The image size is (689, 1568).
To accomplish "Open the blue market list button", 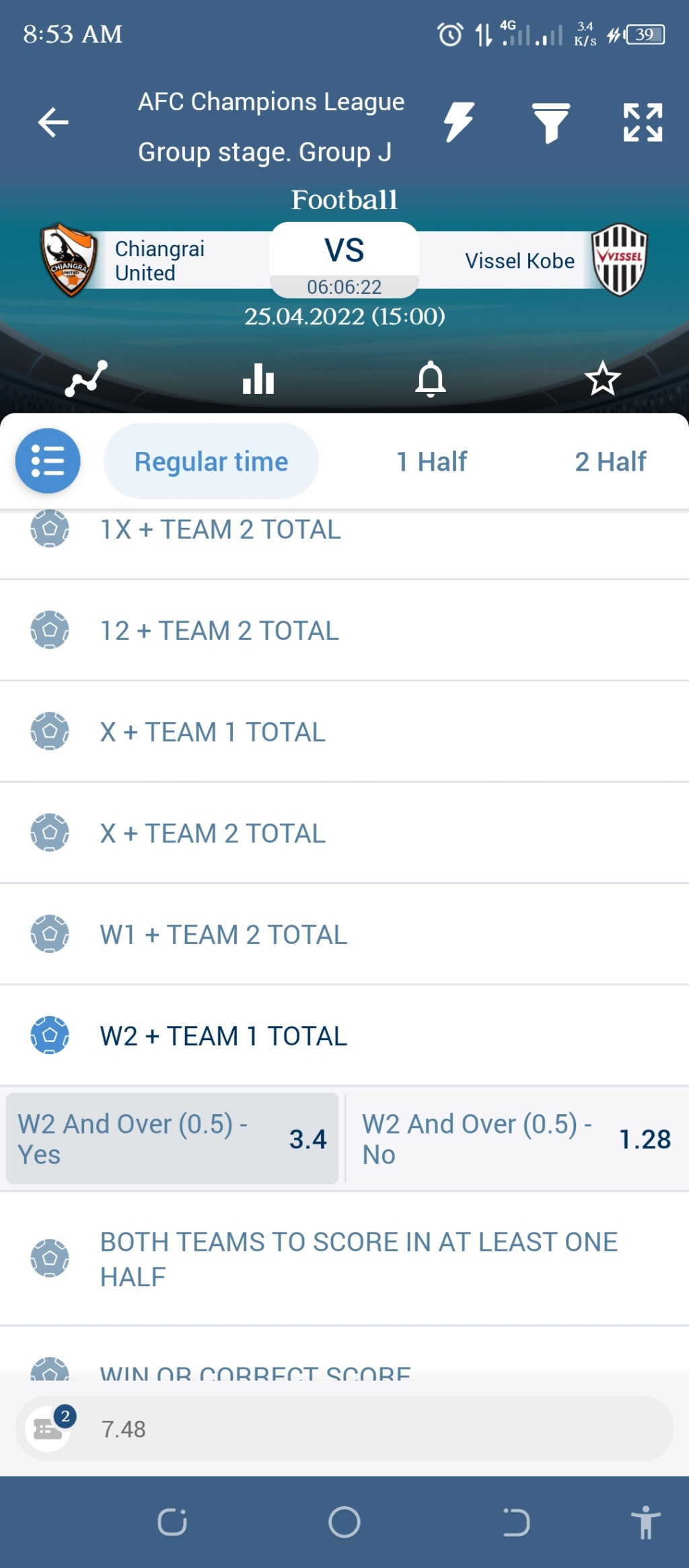I will (48, 461).
